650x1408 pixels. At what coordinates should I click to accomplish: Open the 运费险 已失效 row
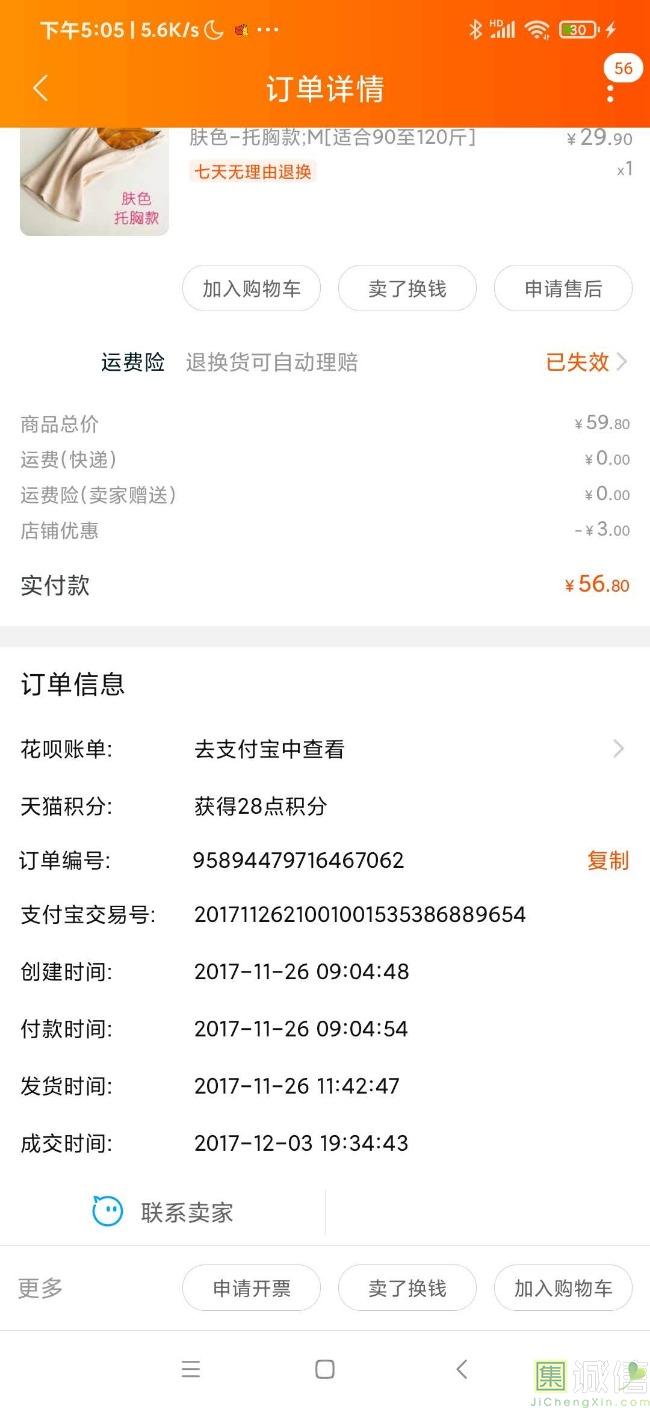585,362
